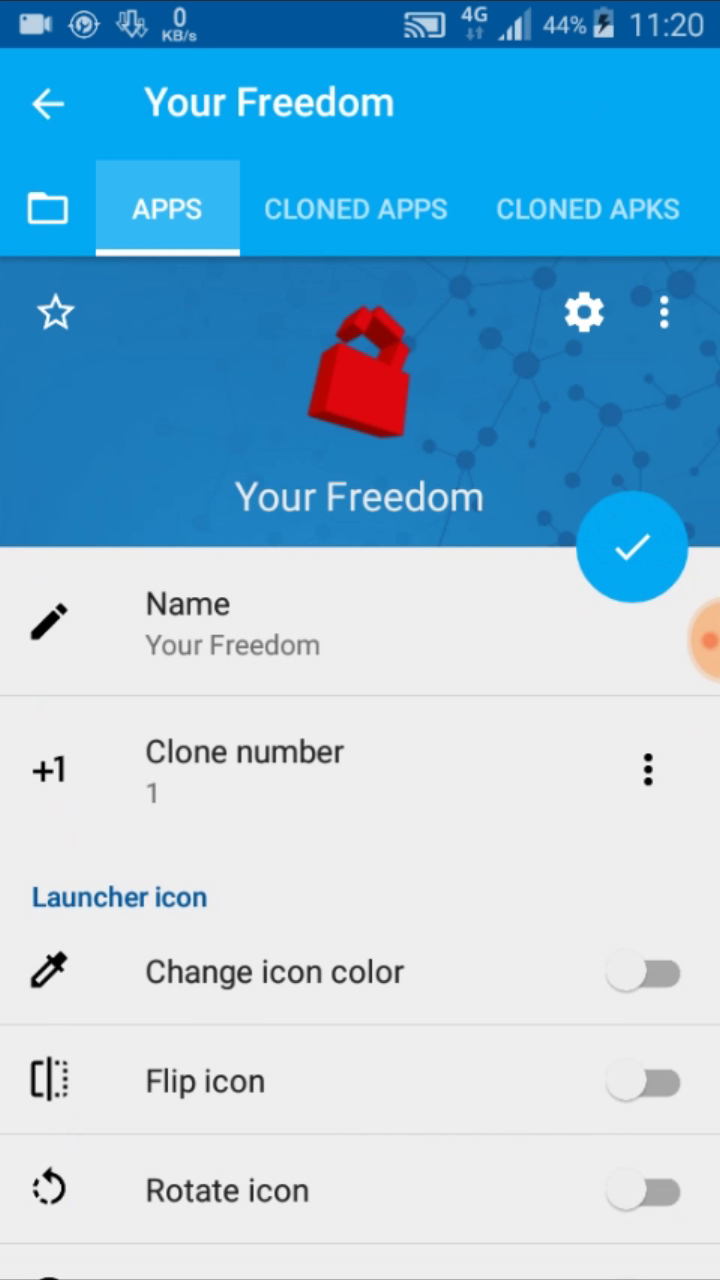
Task: Open the Clone number row
Action: pyautogui.click(x=300, y=770)
